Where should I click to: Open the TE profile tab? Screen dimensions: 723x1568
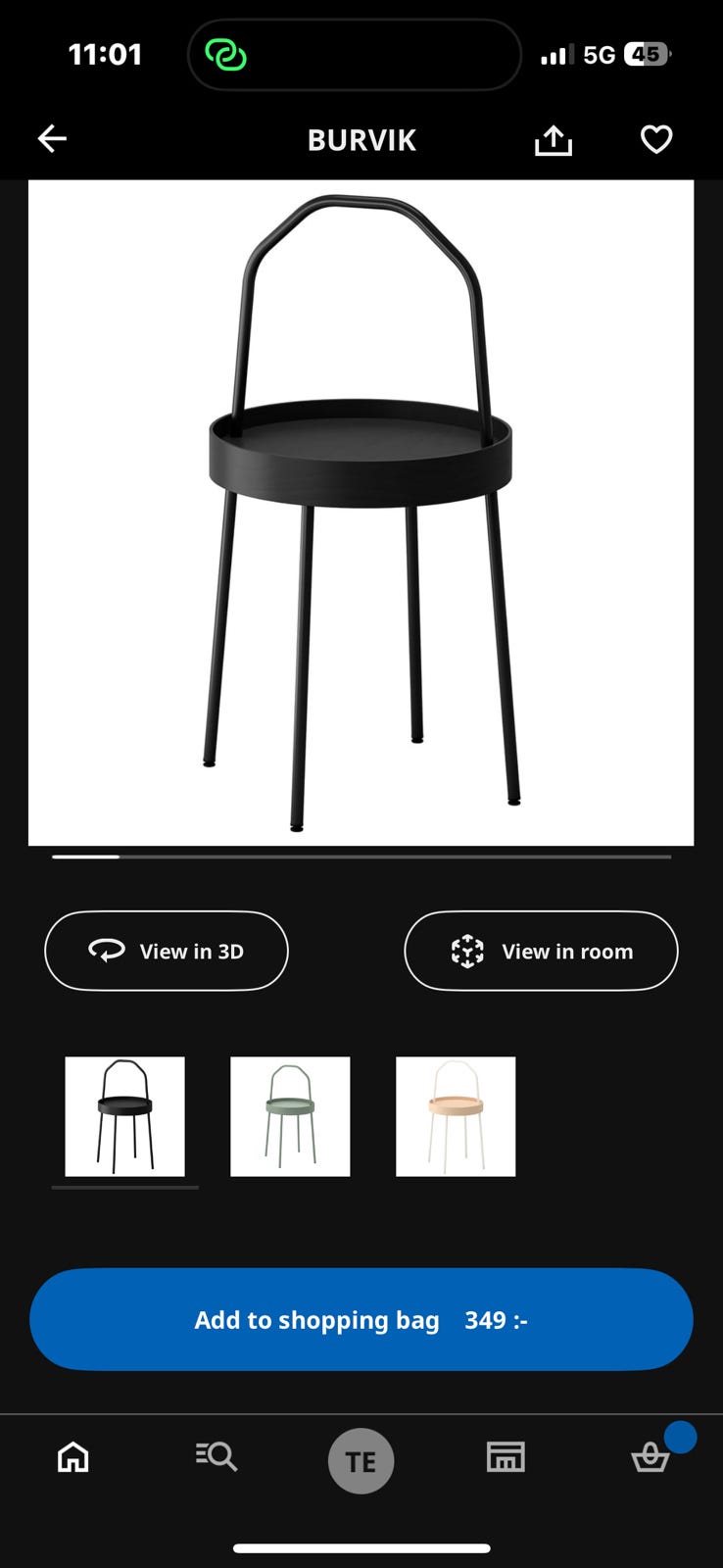361,1460
